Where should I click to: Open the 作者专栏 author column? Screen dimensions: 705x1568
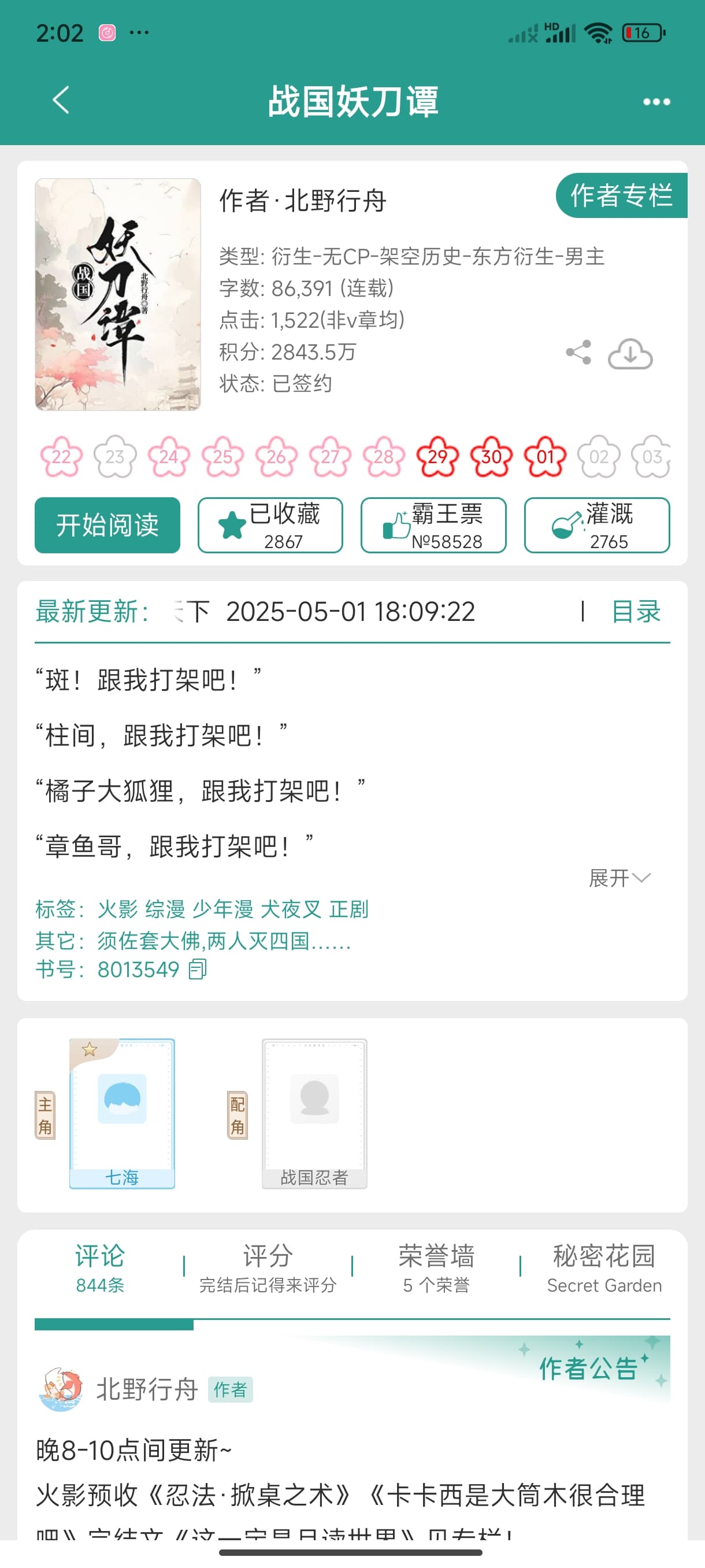tap(621, 195)
